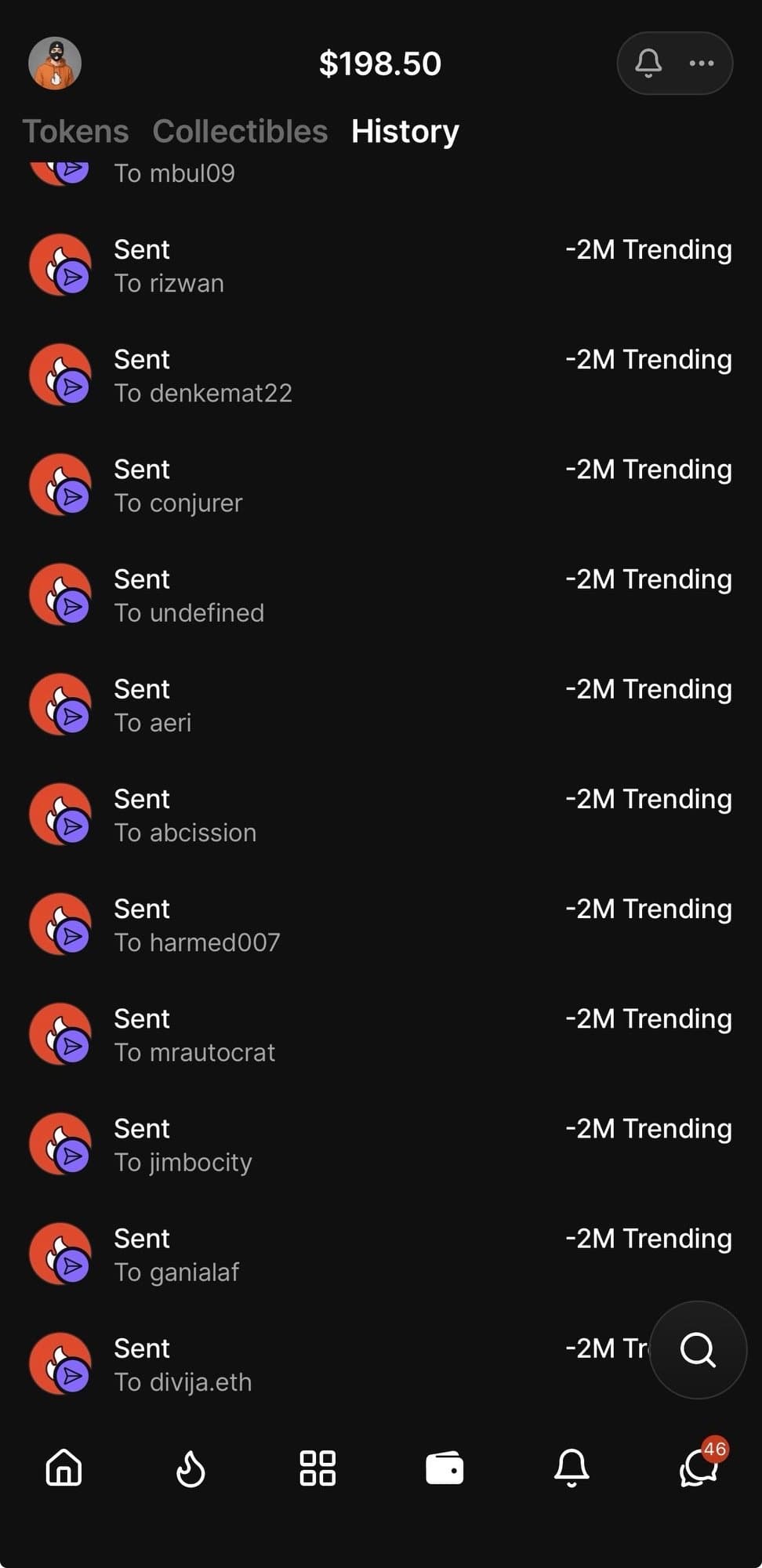This screenshot has width=762, height=1568.
Task: Select the flame trending icon in bottom bar
Action: pos(190,1470)
